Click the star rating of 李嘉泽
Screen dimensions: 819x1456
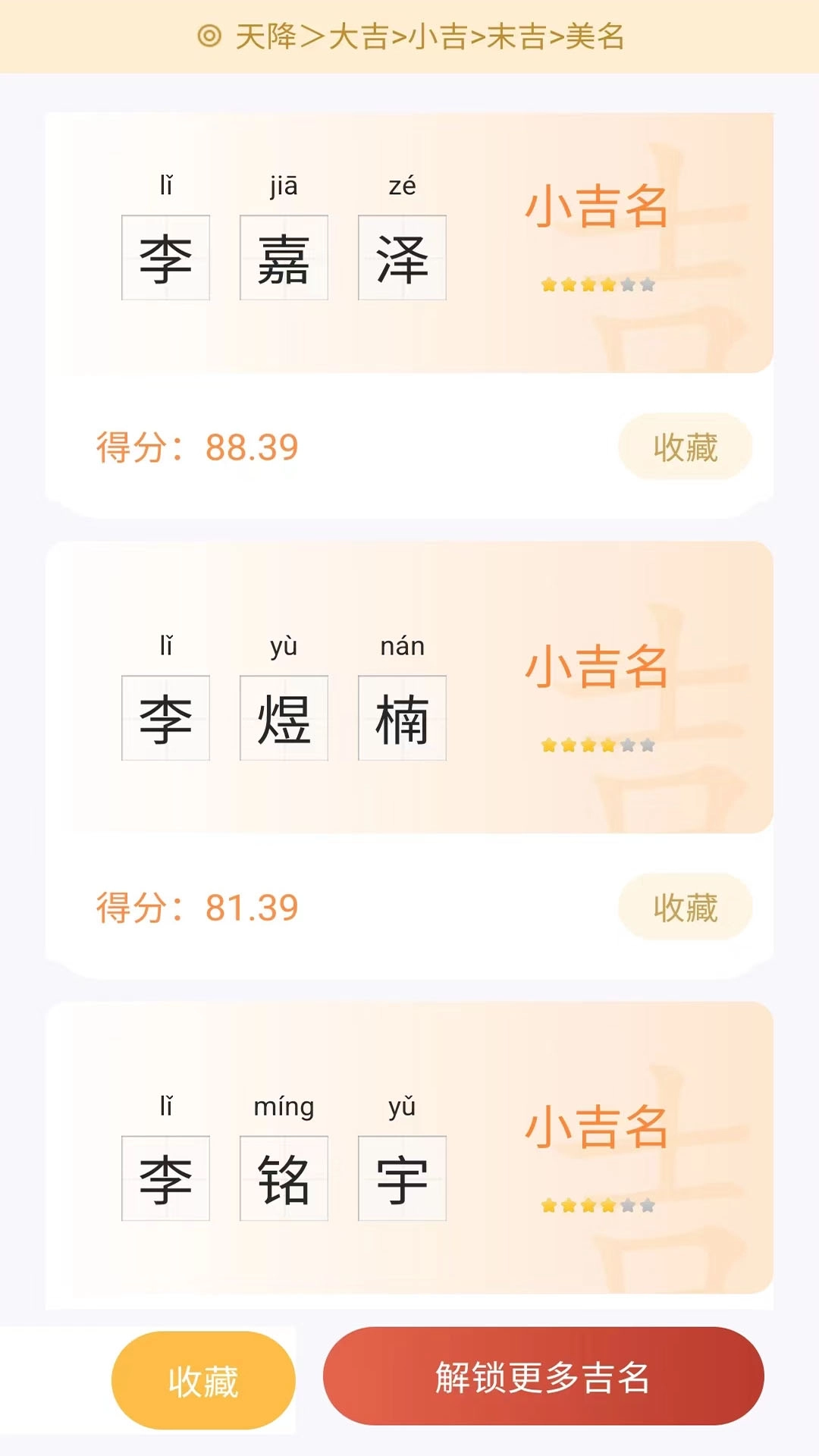click(598, 284)
